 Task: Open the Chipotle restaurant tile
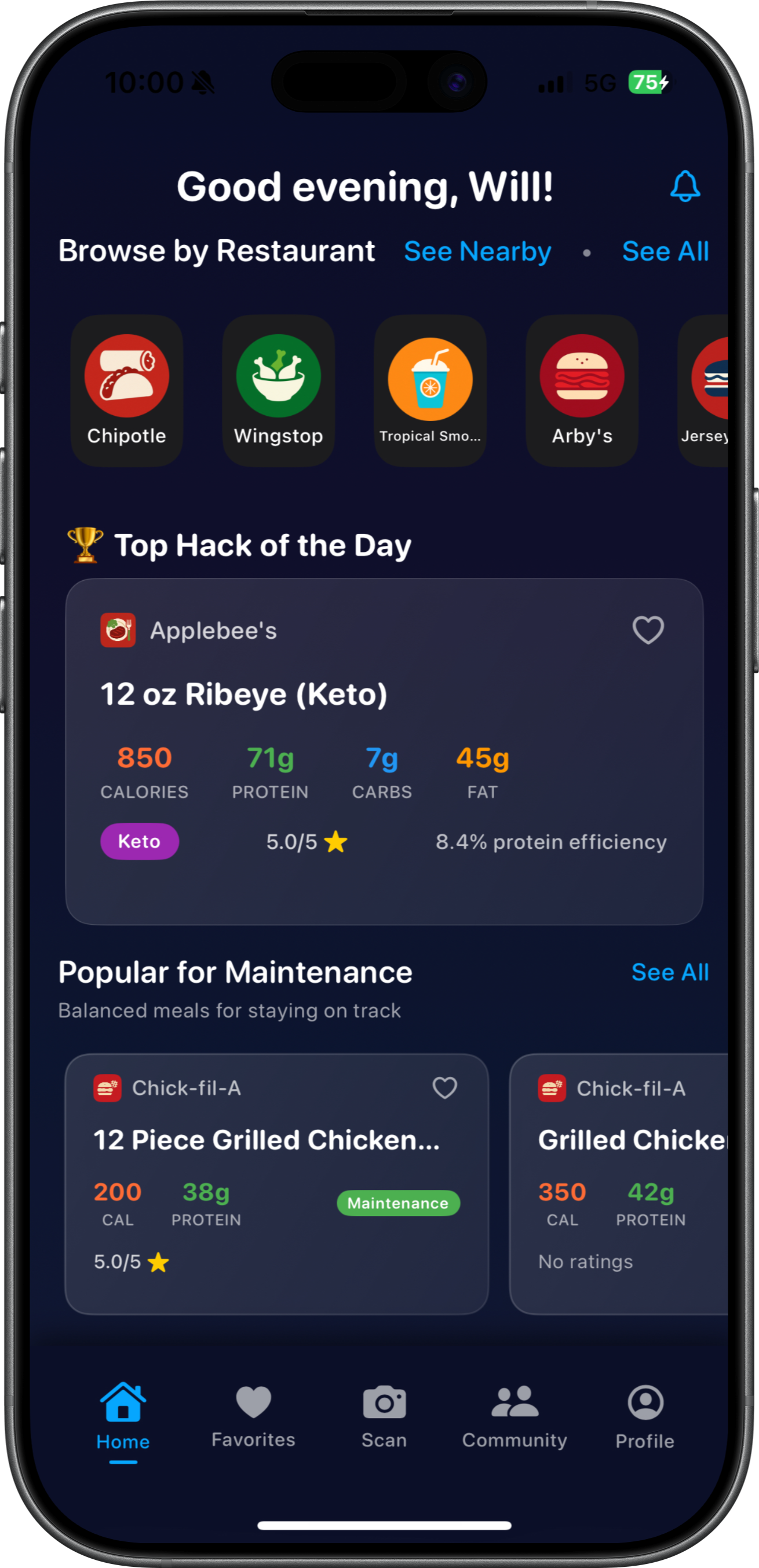pyautogui.click(x=127, y=391)
